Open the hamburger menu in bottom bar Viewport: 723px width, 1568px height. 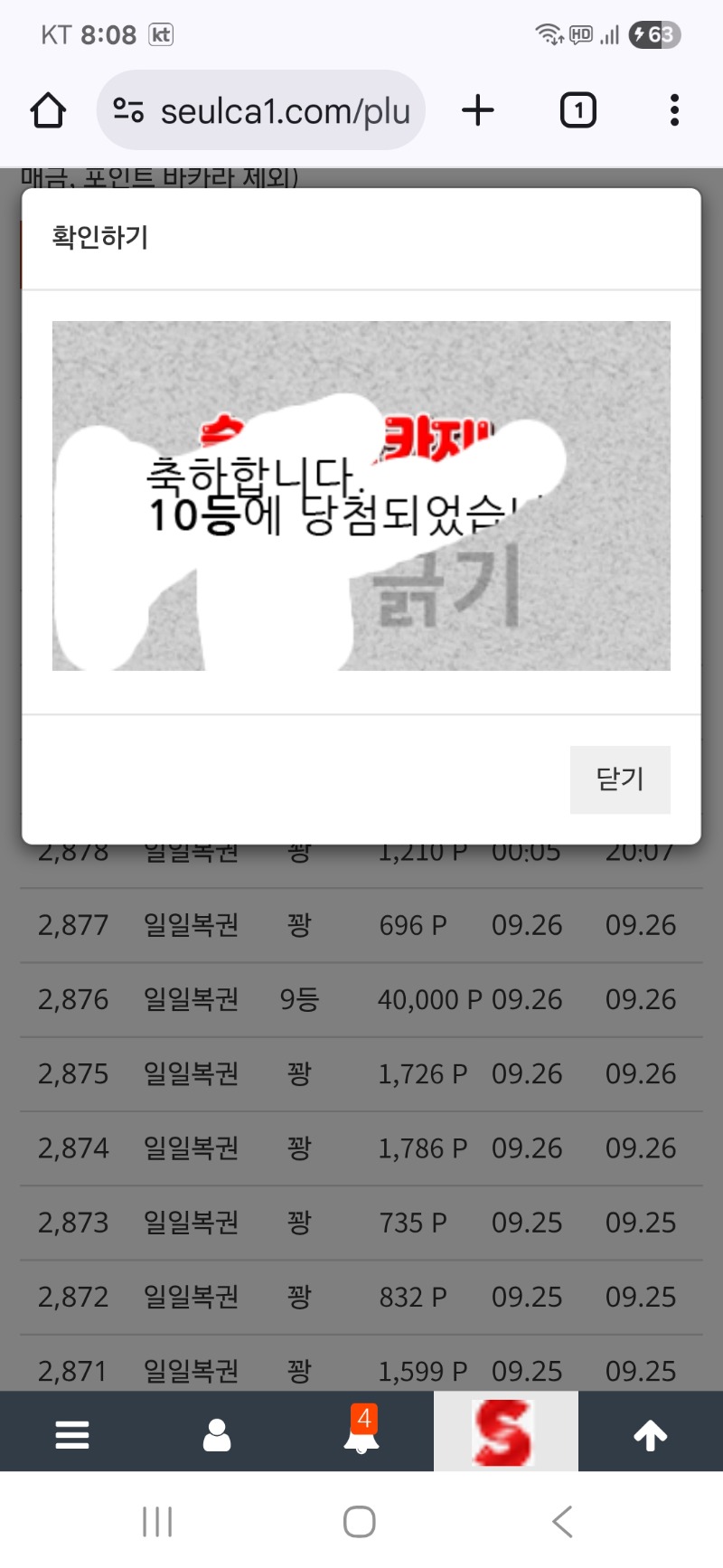click(x=72, y=1434)
